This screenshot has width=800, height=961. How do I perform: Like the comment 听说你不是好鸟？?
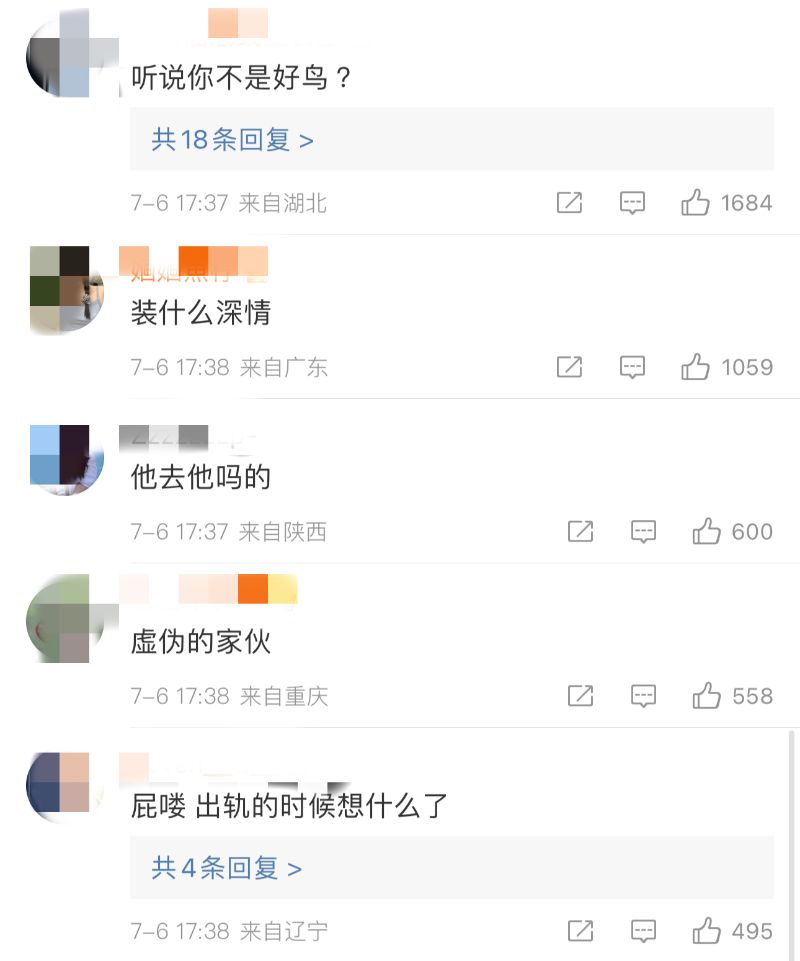(695, 203)
